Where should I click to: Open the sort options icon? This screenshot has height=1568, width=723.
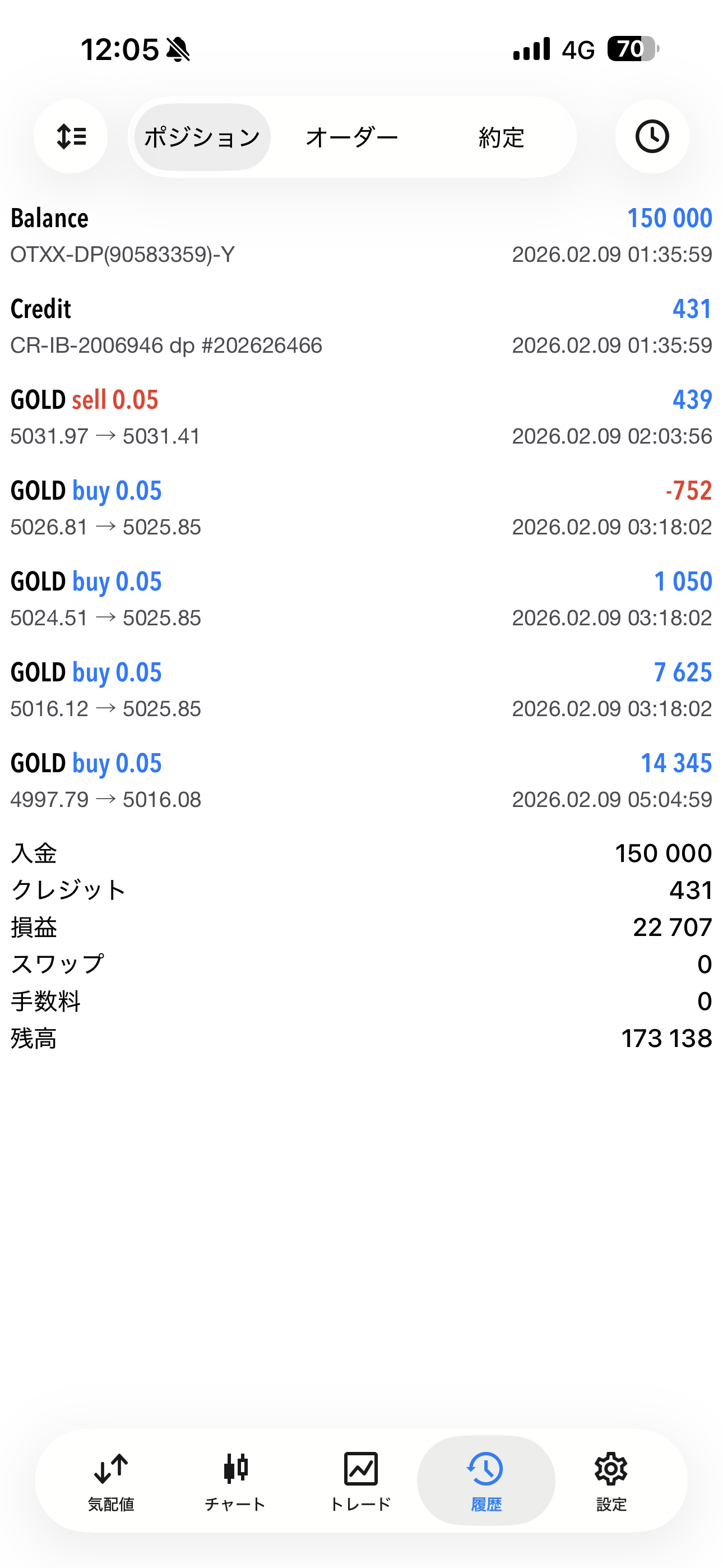point(71,136)
